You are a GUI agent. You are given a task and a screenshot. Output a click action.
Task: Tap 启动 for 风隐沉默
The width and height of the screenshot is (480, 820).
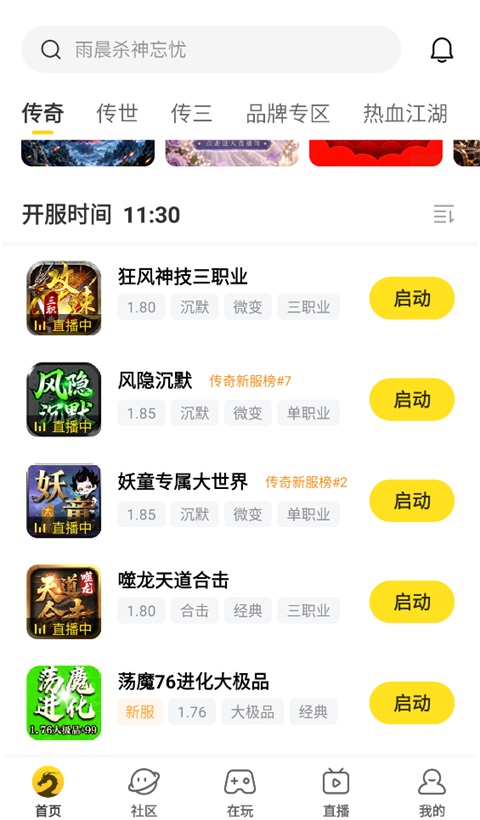tap(412, 400)
